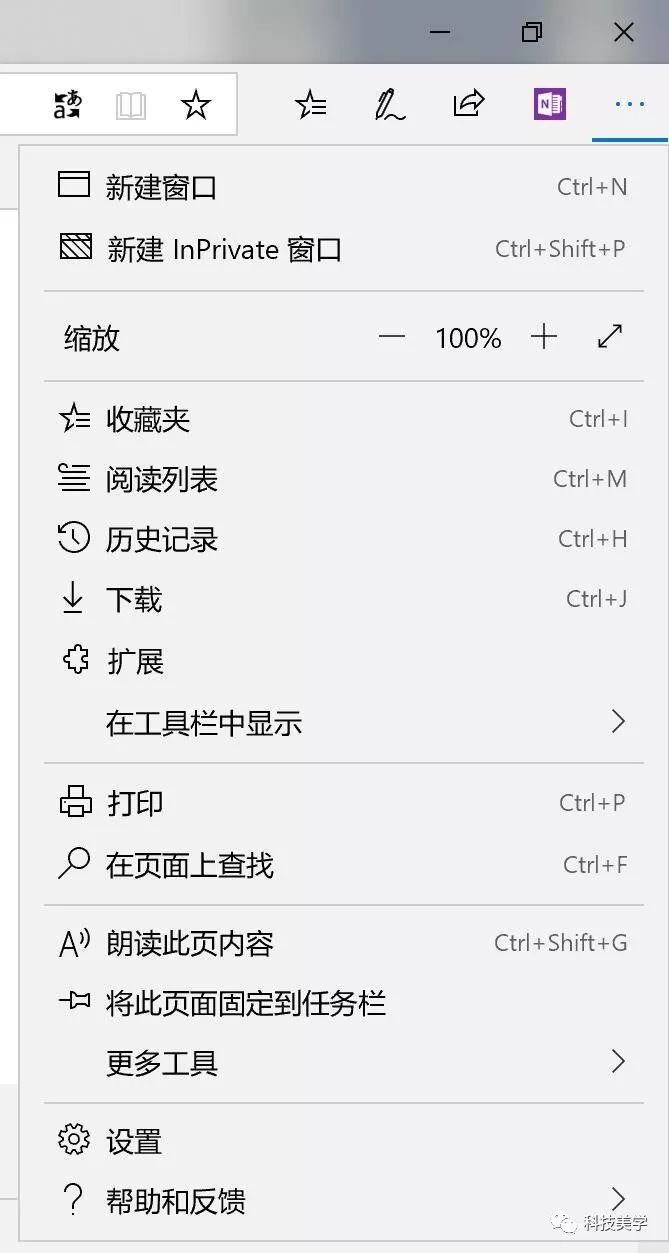Open 历史记录 history
Viewport: 669px width, 1253px height.
pos(344,539)
